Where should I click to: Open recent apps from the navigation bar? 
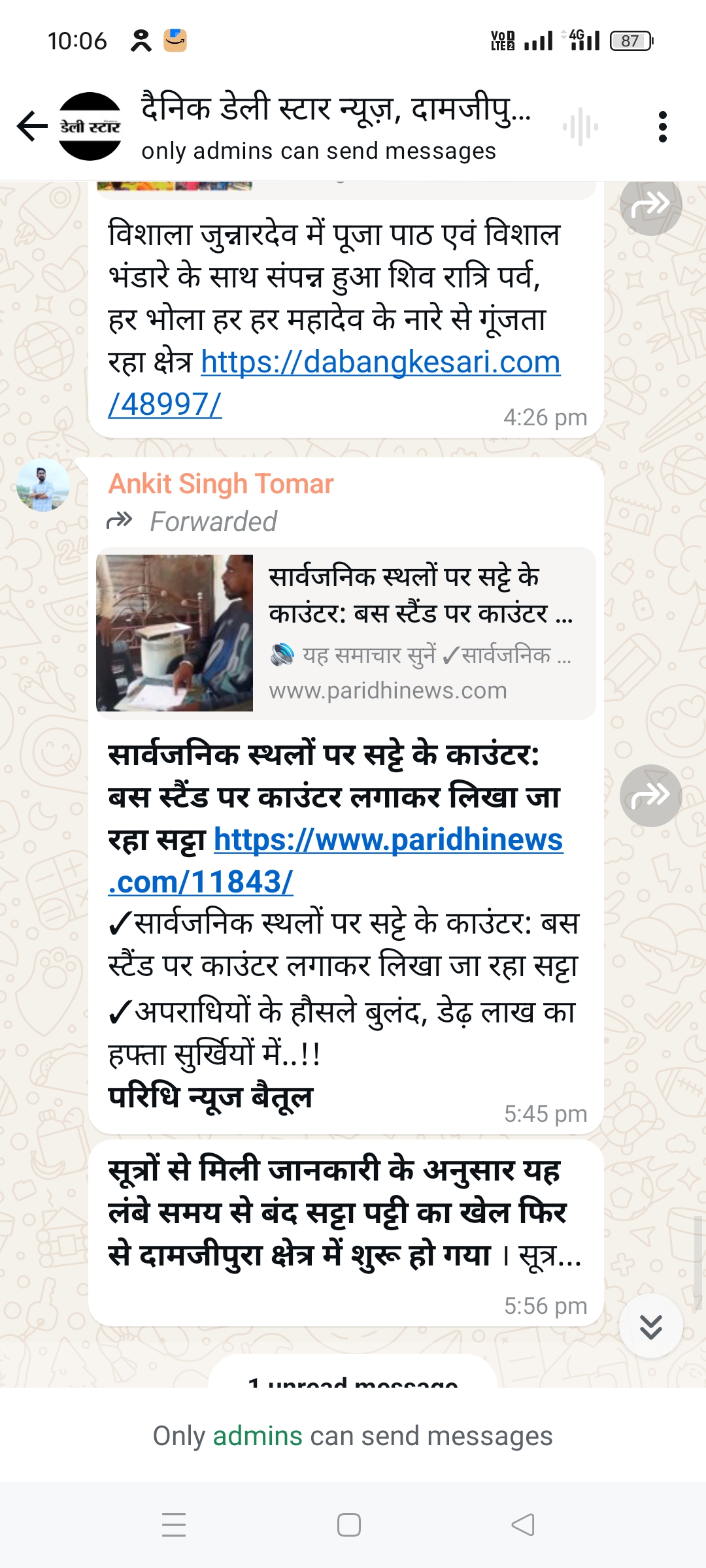[174, 1525]
